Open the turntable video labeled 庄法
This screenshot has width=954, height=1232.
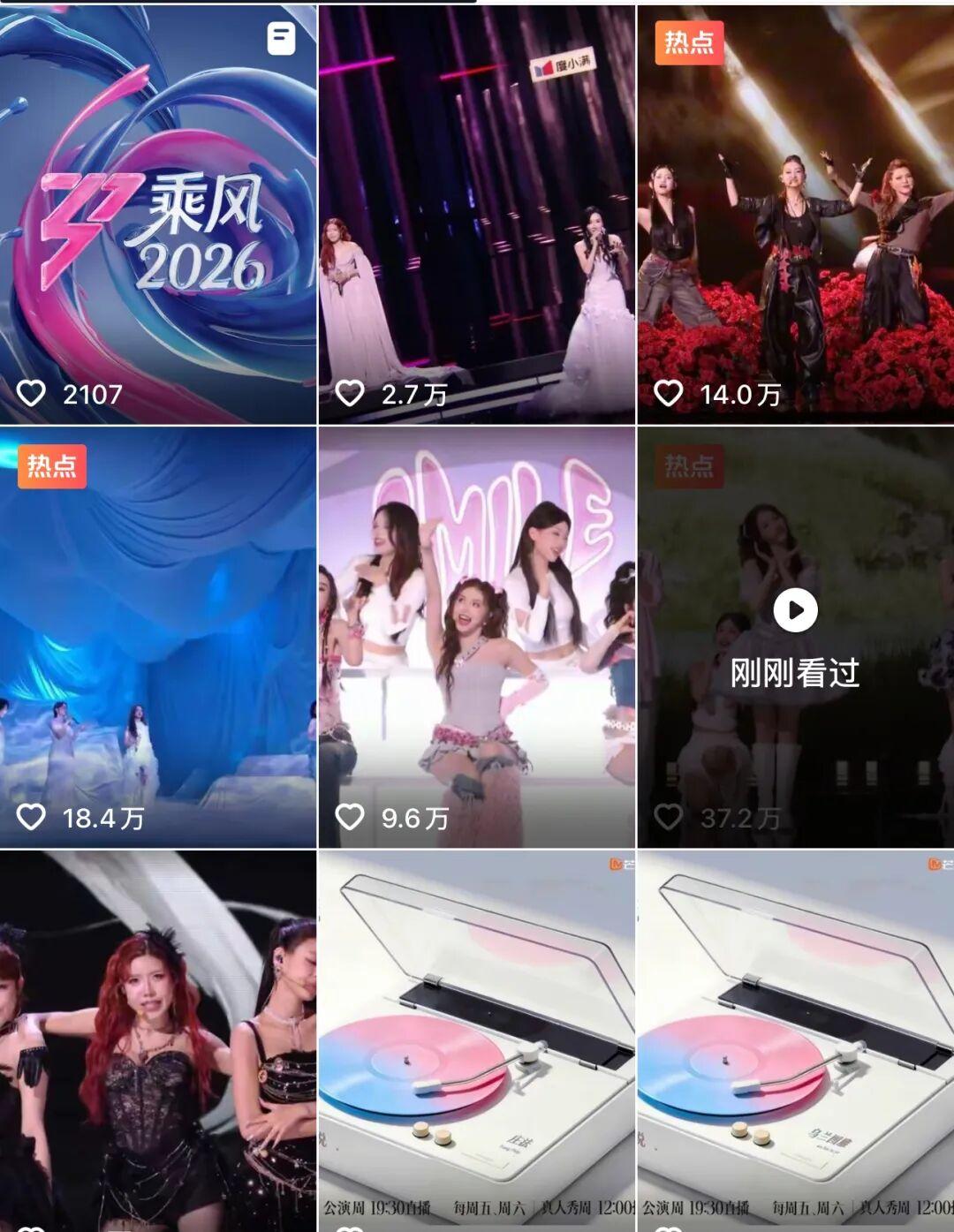coord(476,1042)
